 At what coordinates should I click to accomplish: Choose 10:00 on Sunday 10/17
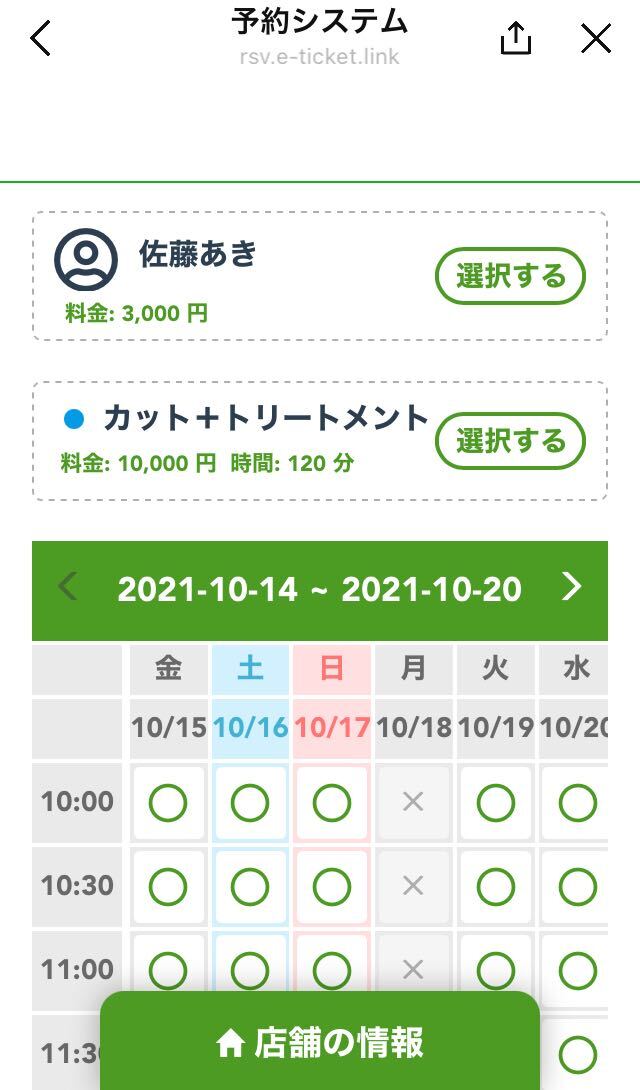332,802
